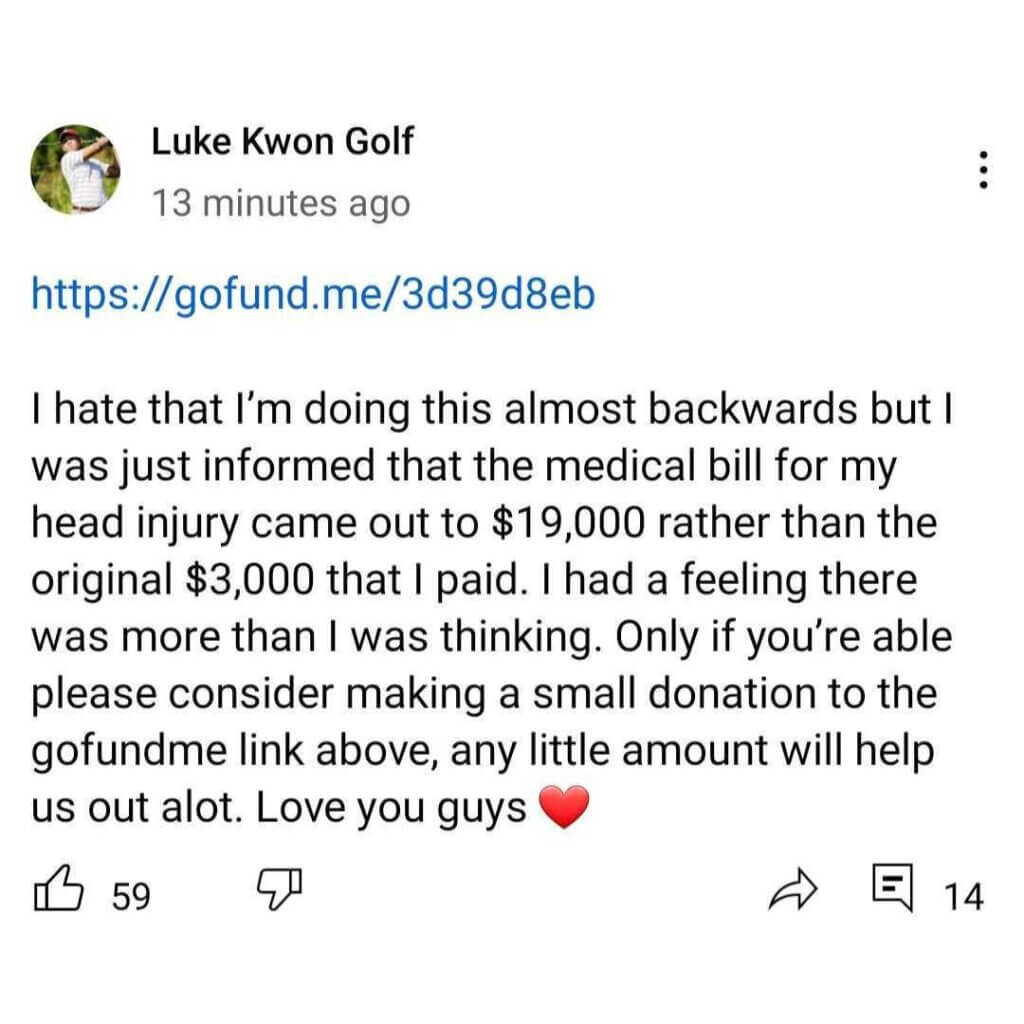Tap the Luke Kwon Golf channel name
The height and width of the screenshot is (1024, 1024).
(281, 143)
